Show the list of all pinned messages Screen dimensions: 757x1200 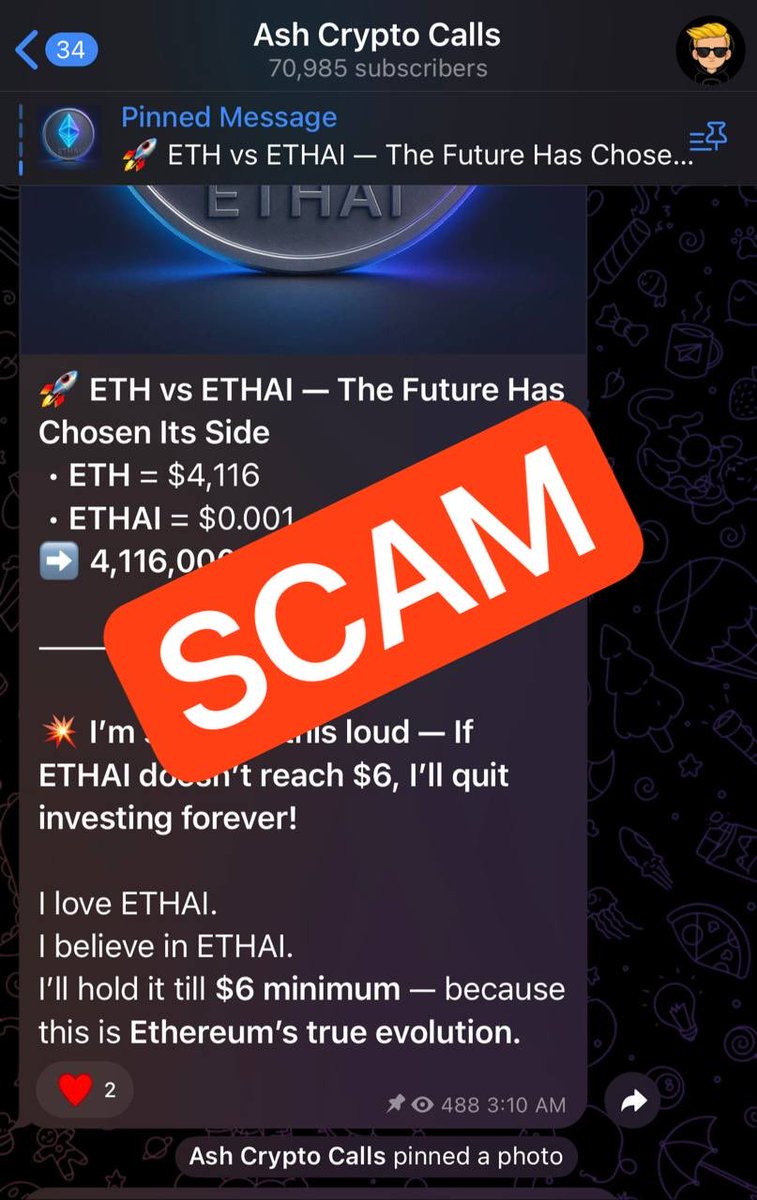(x=708, y=138)
